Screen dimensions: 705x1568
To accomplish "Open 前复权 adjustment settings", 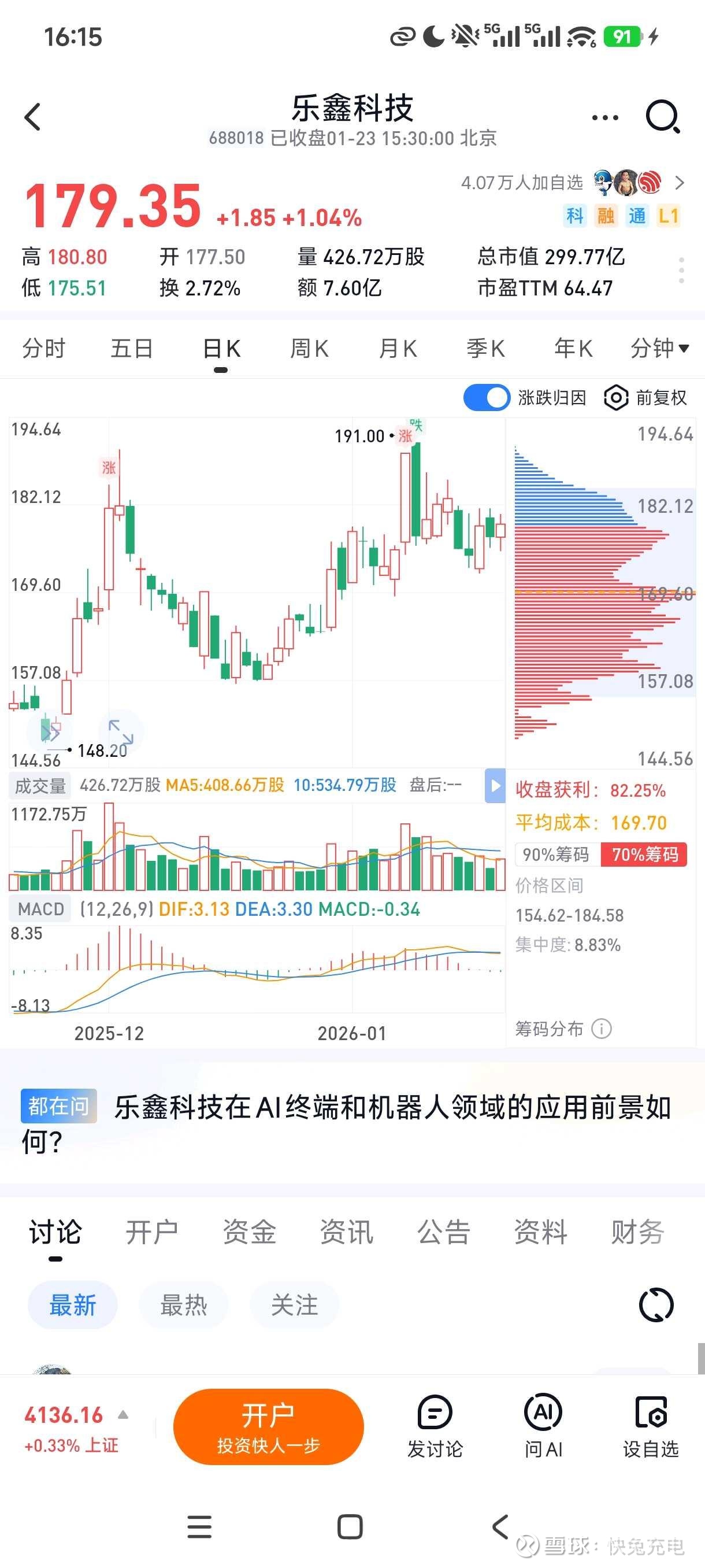I will 646,398.
